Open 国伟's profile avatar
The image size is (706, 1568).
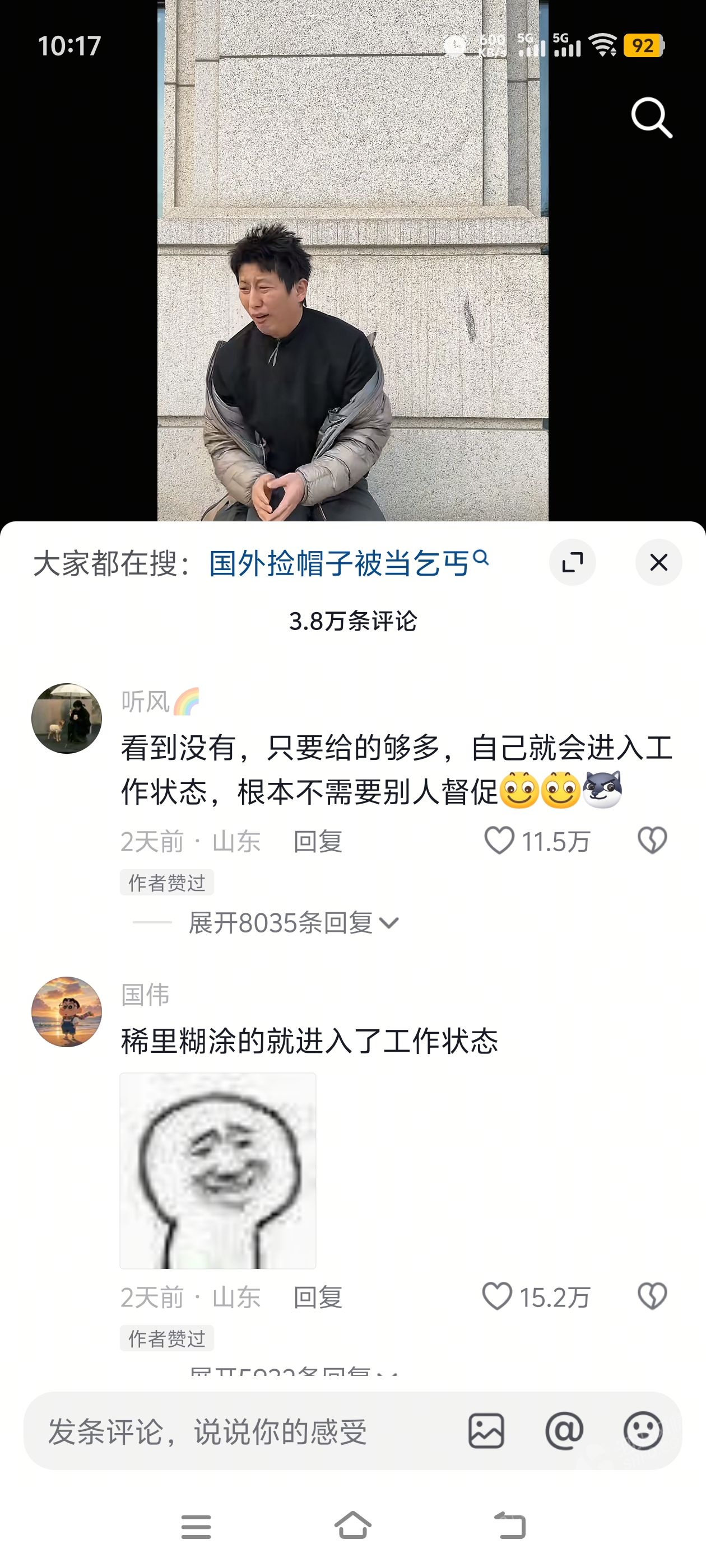pos(66,1012)
